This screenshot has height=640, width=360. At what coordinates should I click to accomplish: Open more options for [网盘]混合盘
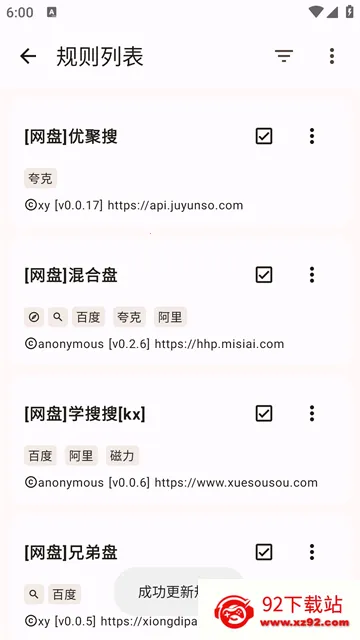point(312,275)
